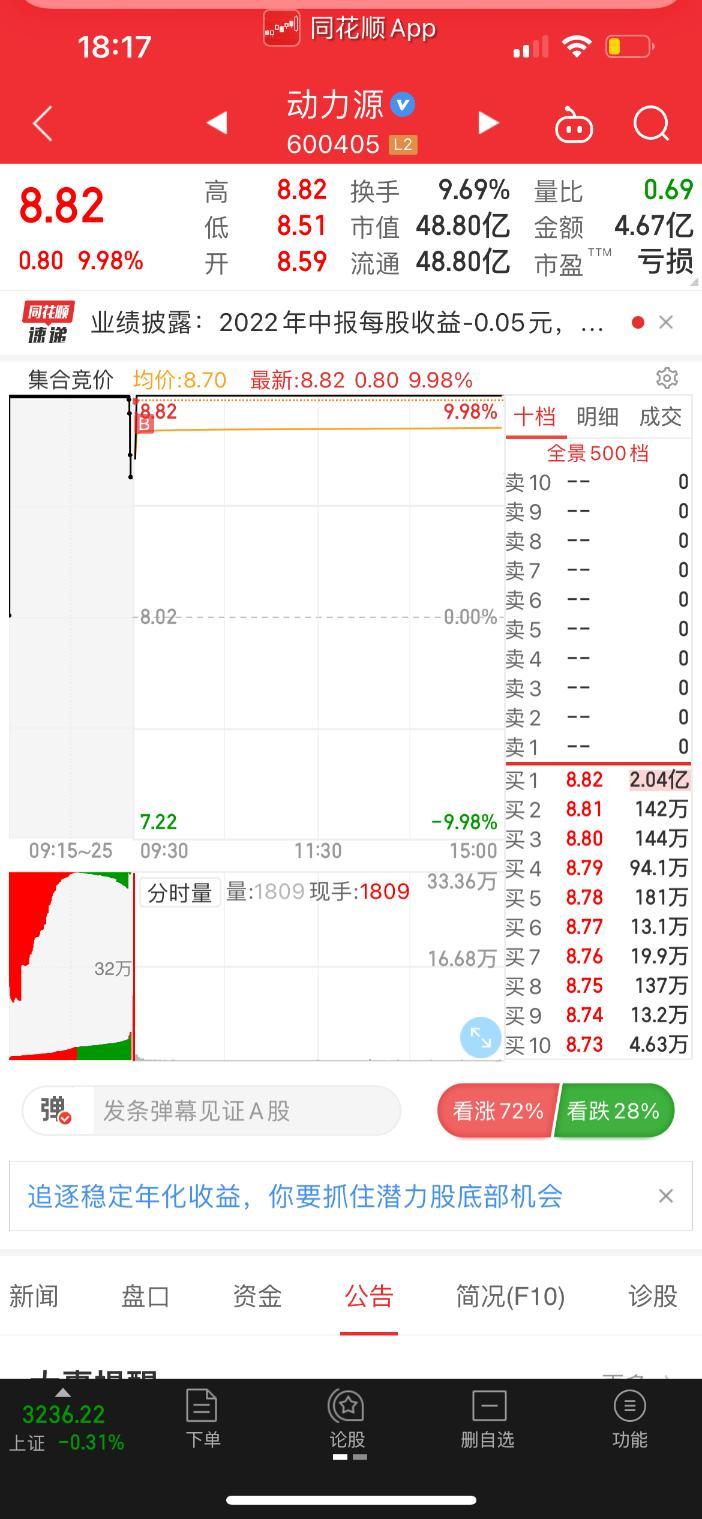
Task: Open the 分时量 indicator selector
Action: 180,892
